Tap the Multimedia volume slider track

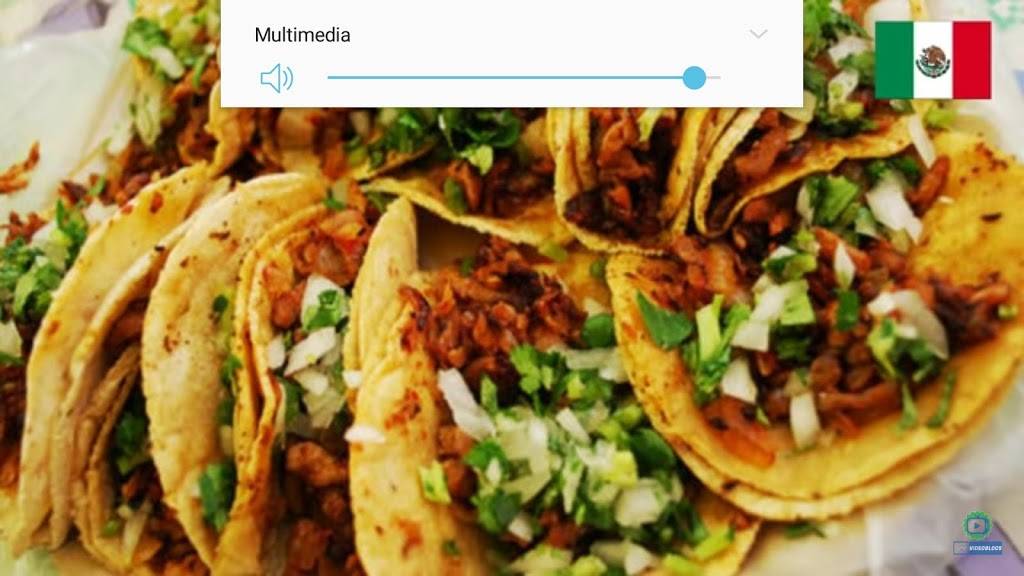pos(510,78)
